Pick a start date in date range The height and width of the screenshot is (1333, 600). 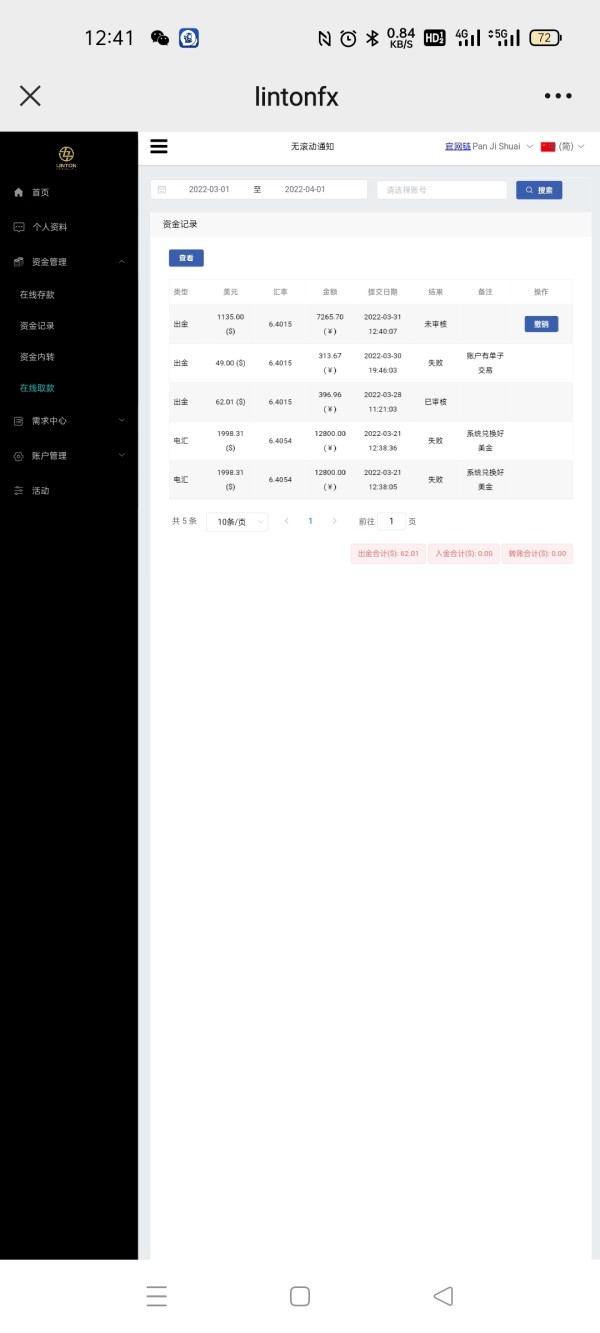tap(209, 189)
